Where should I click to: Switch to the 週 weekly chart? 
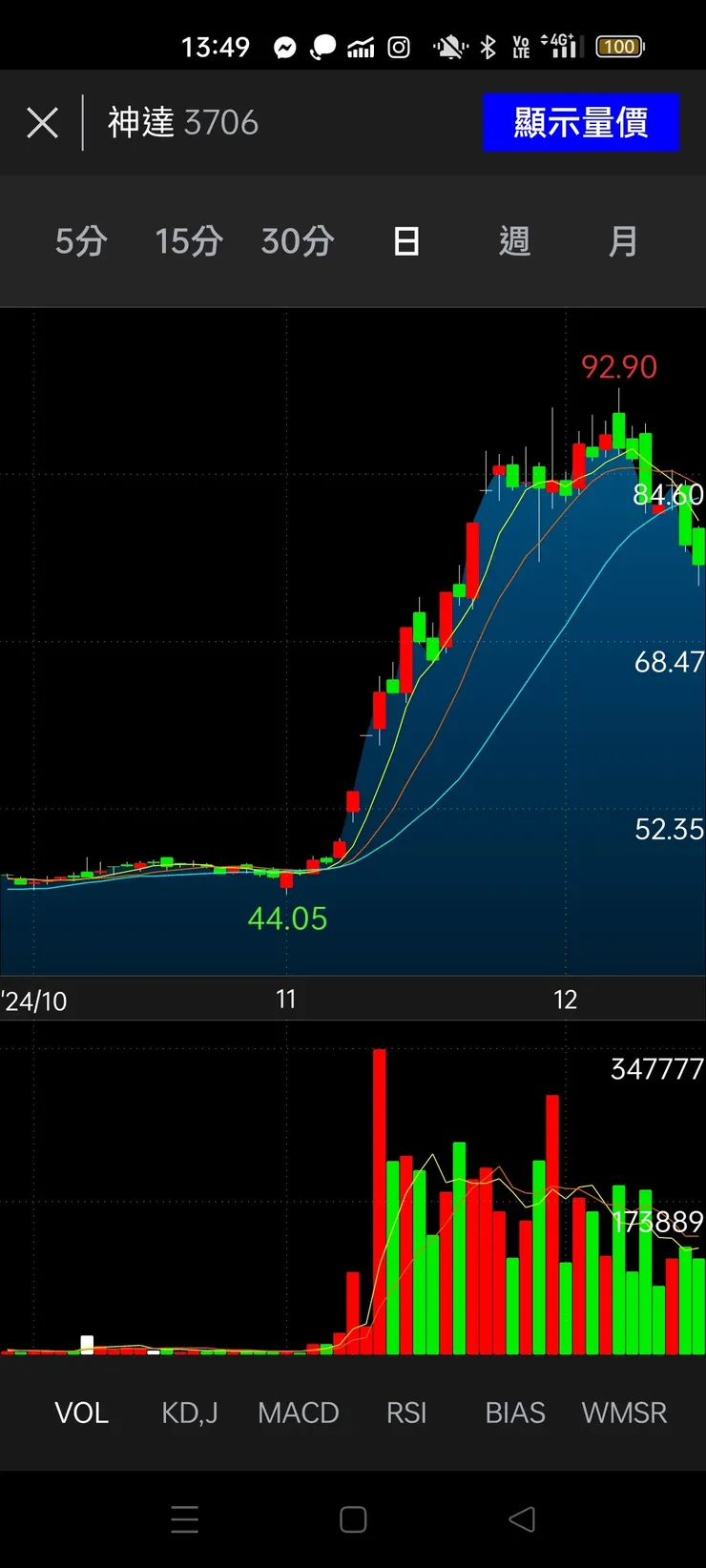(514, 241)
